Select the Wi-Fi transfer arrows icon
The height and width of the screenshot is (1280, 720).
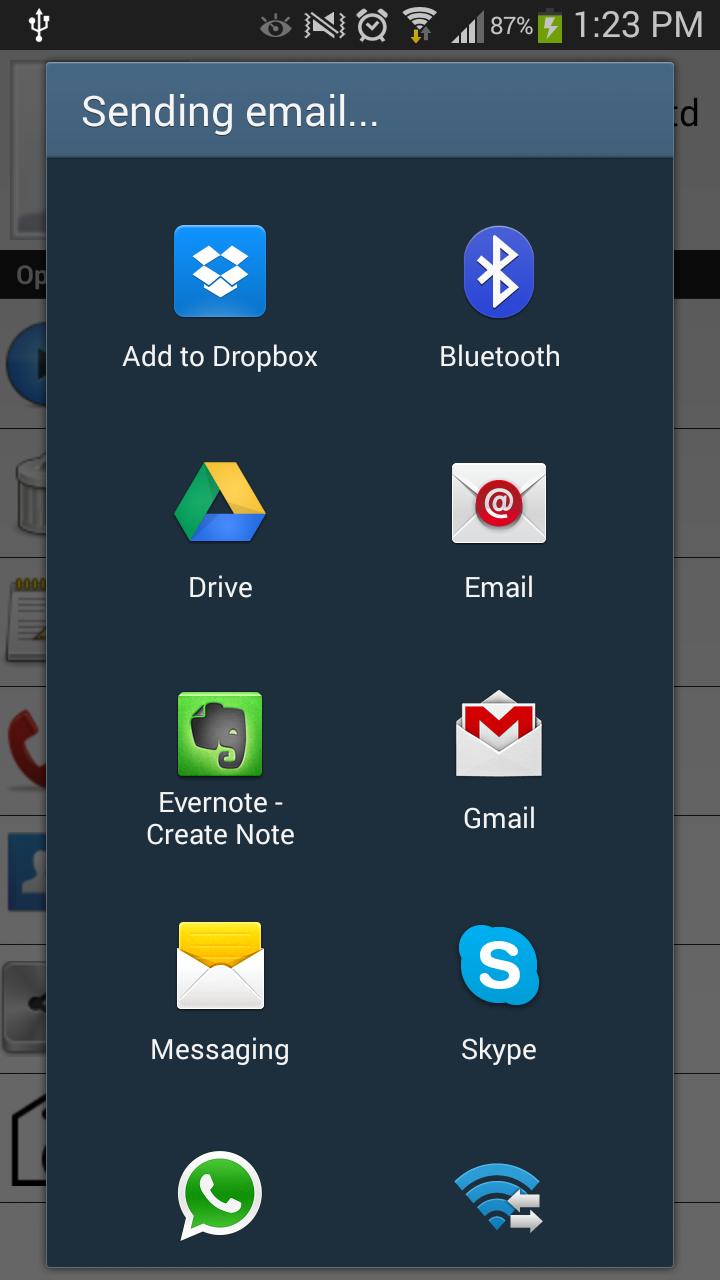pos(499,1197)
